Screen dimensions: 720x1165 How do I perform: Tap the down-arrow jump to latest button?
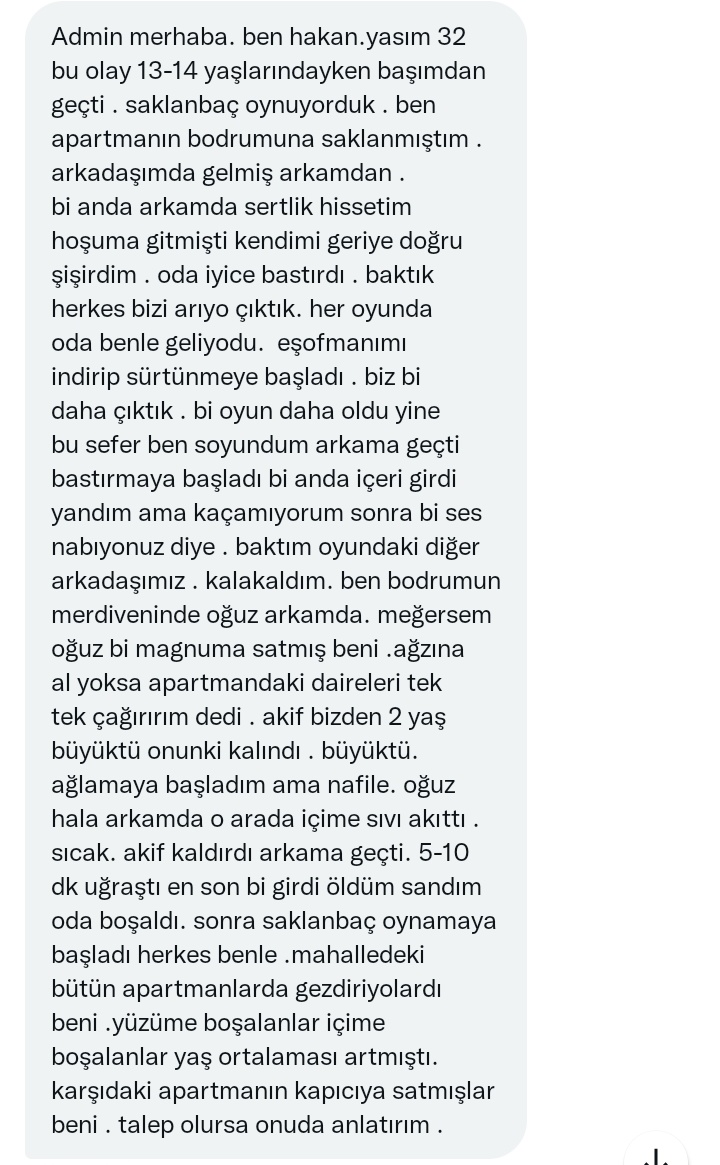pos(657,1157)
